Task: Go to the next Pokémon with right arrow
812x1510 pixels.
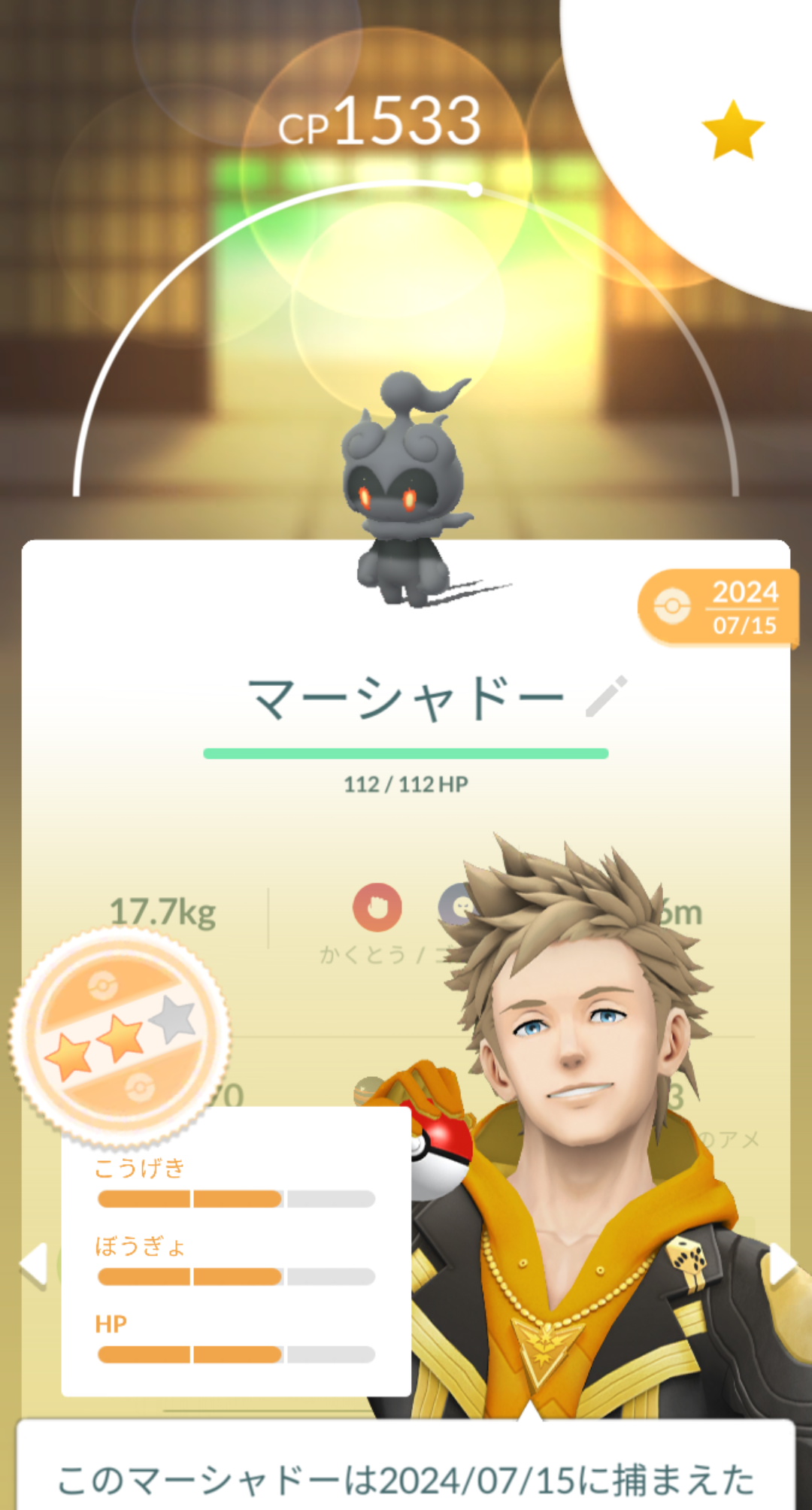Action: click(783, 1265)
